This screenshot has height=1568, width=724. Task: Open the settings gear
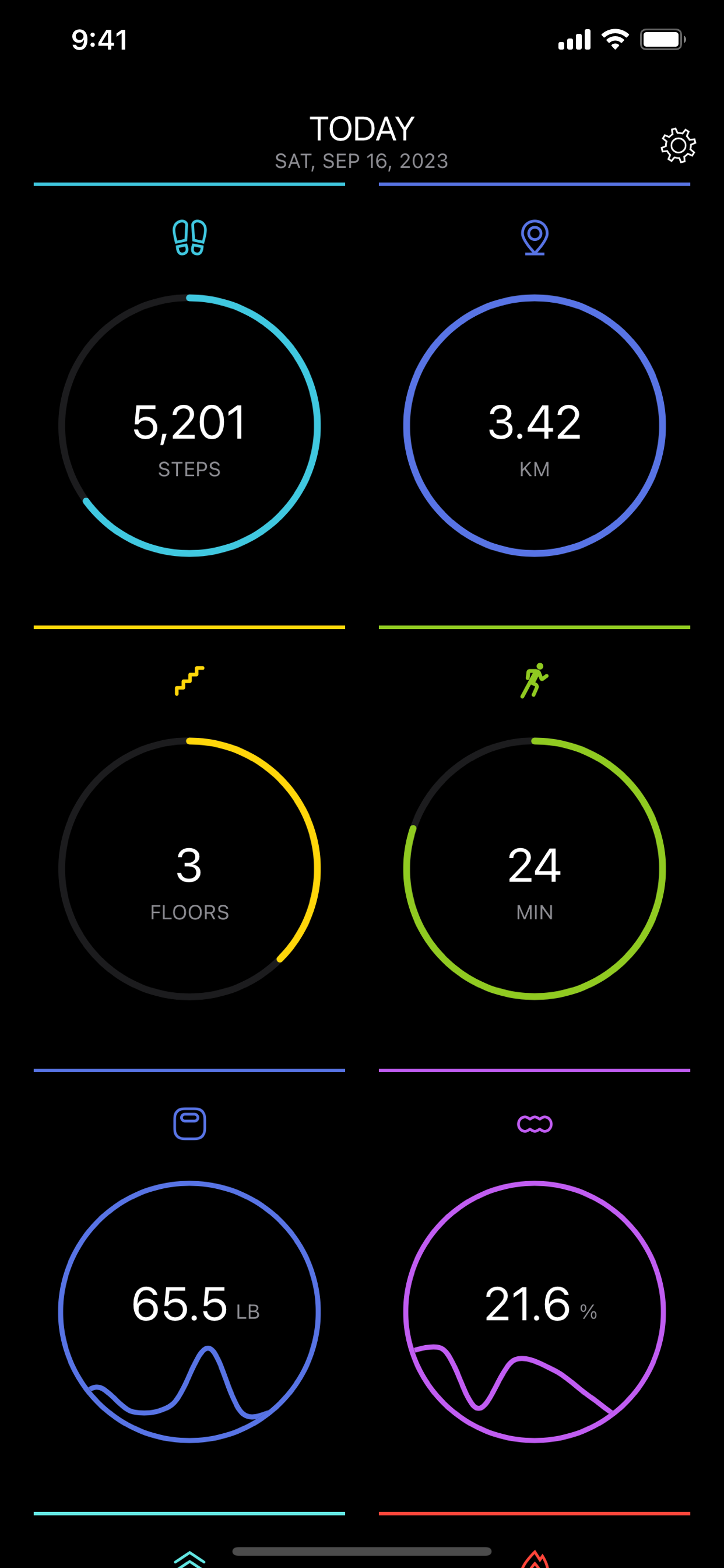[678, 146]
